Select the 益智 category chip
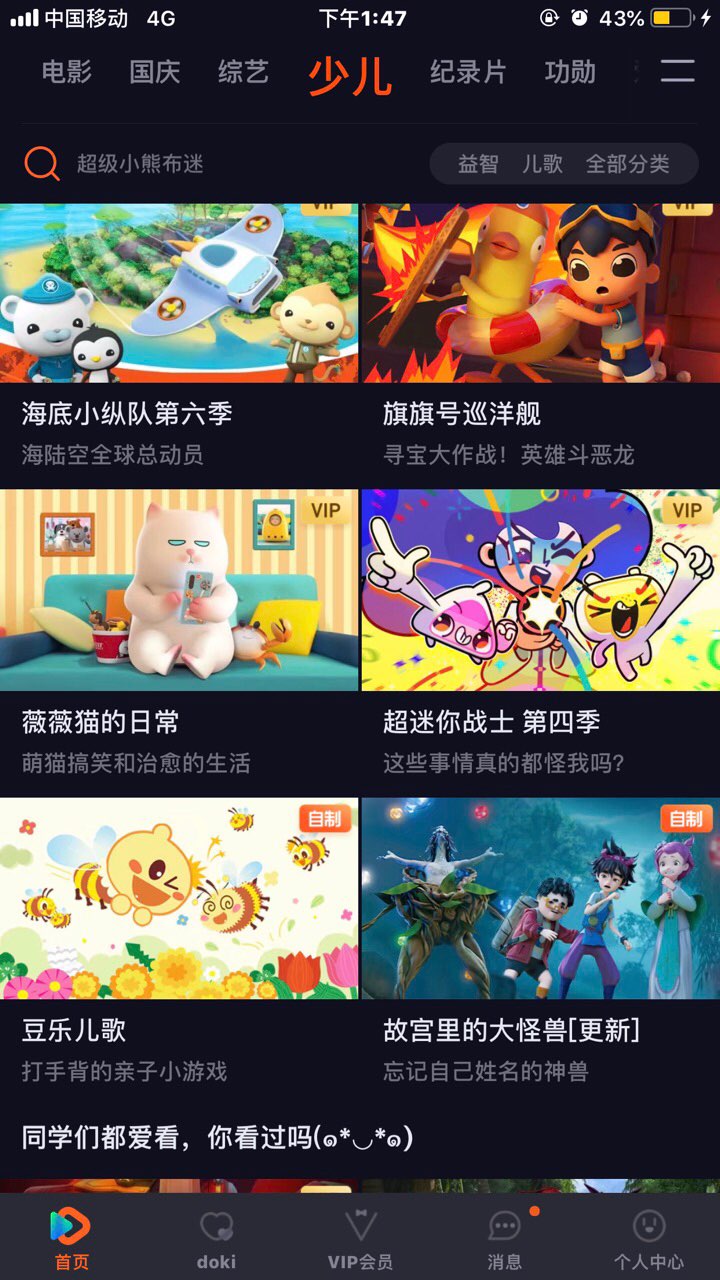 478,164
